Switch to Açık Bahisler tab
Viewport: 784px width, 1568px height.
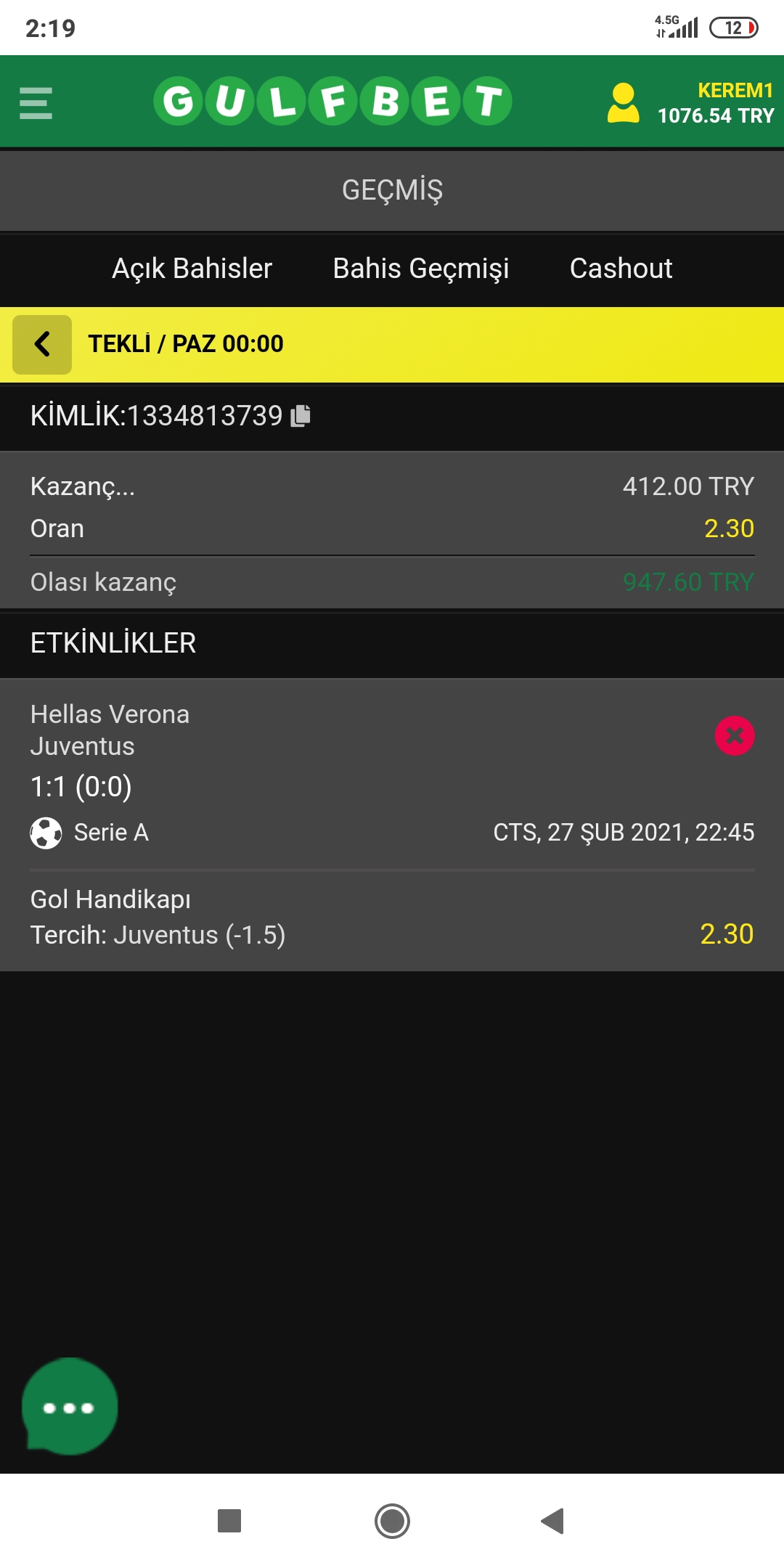(x=192, y=269)
